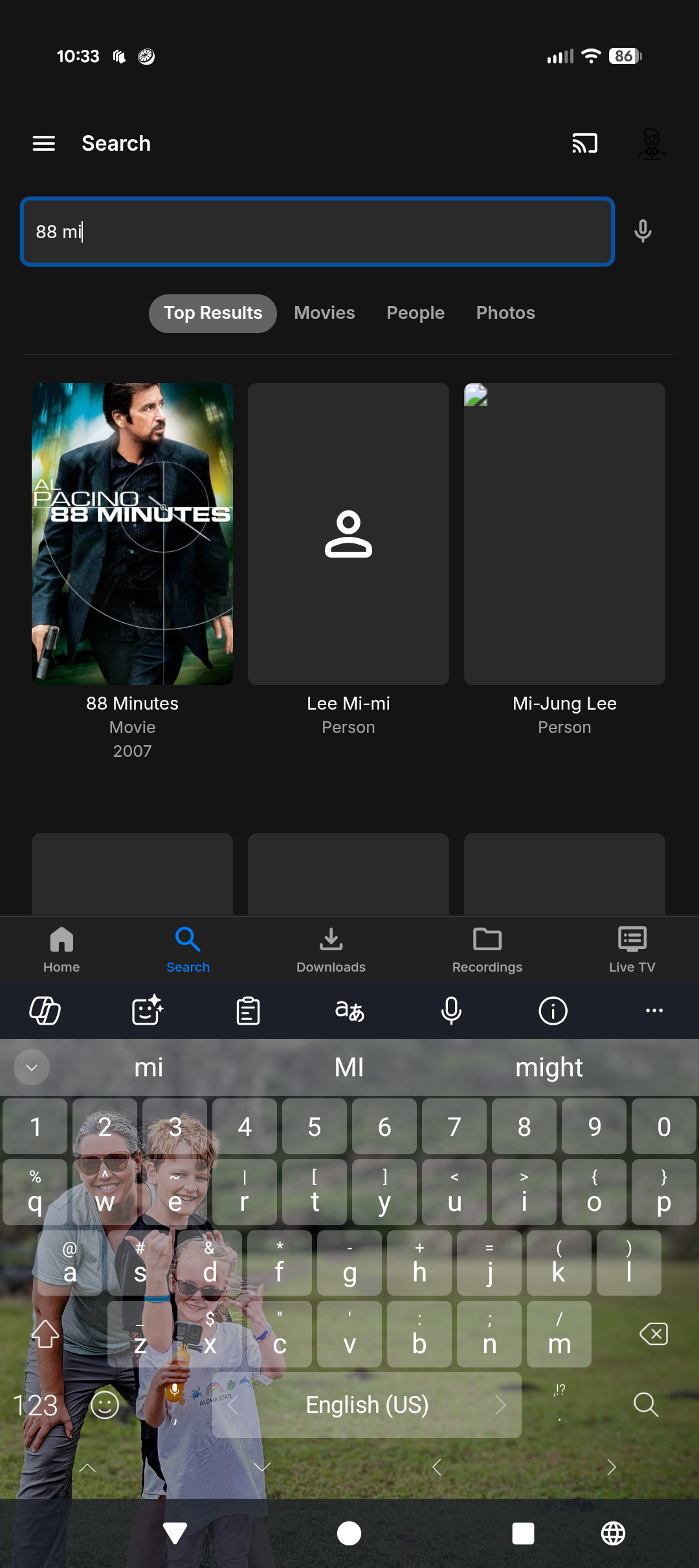This screenshot has height=1568, width=699.
Task: Open the Mi-Jung Lee person result
Action: (x=564, y=534)
